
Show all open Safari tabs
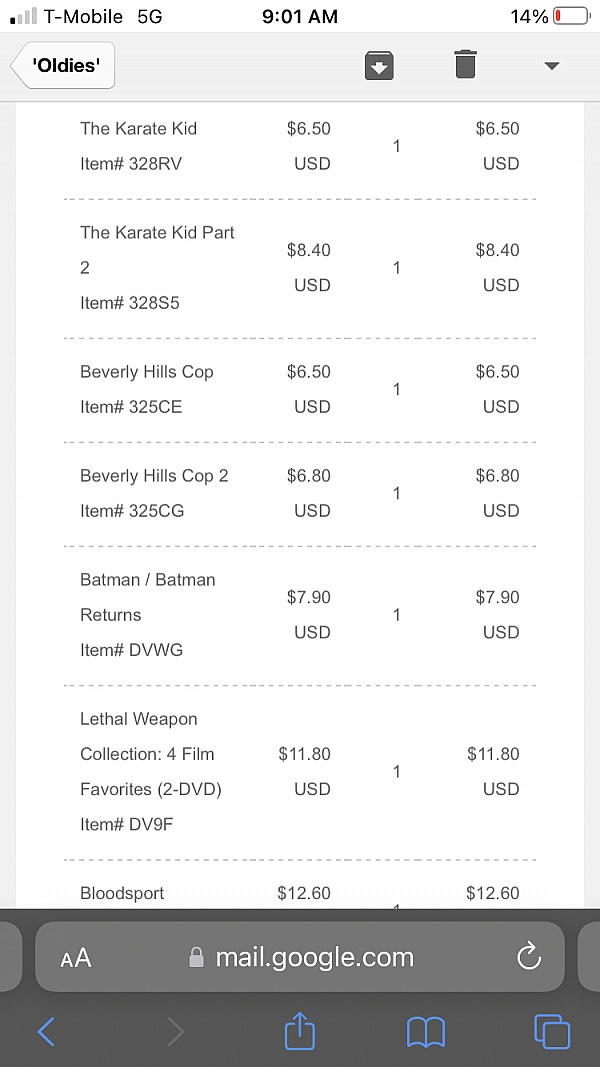[x=551, y=1032]
